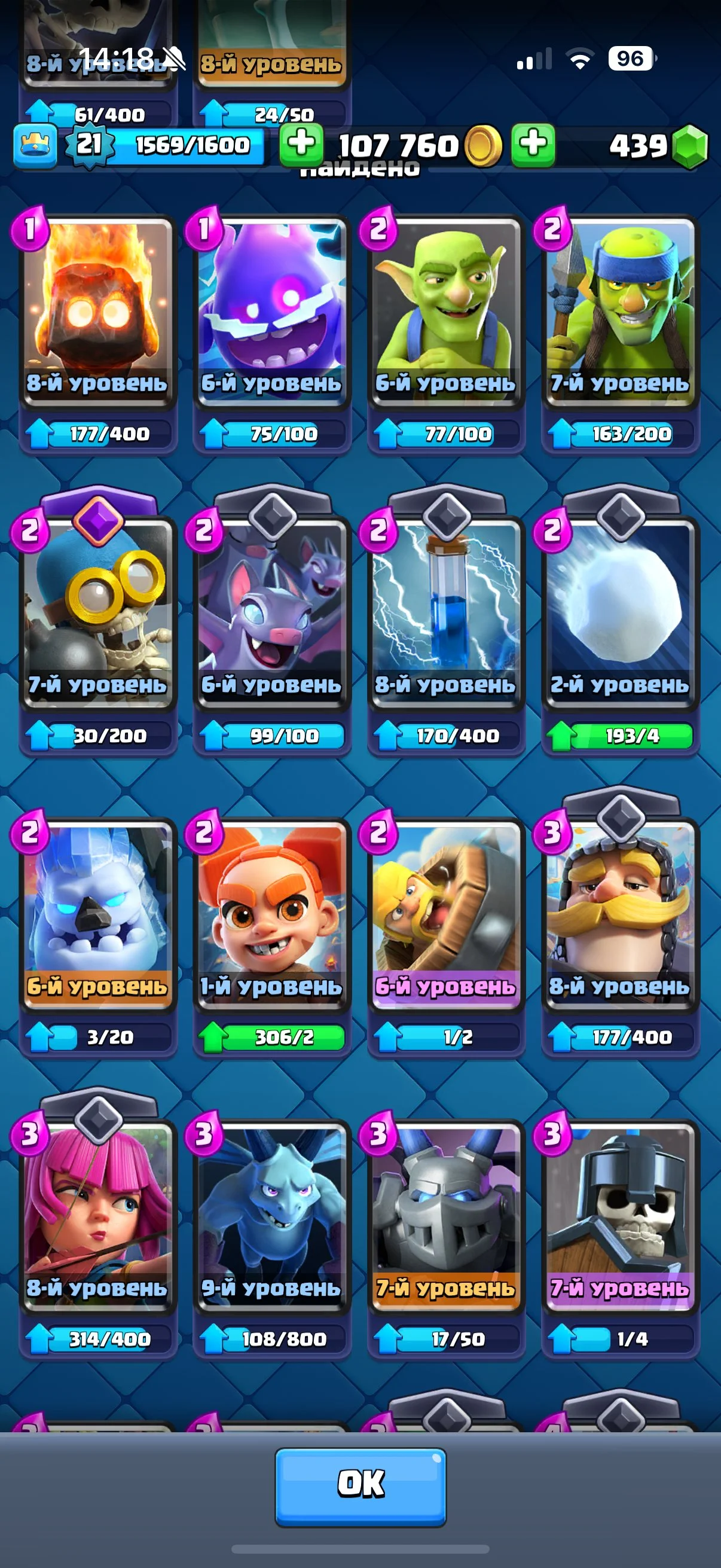Image resolution: width=721 pixels, height=1568 pixels.
Task: Open the Archers card showing 314/400
Action: pyautogui.click(x=97, y=1216)
